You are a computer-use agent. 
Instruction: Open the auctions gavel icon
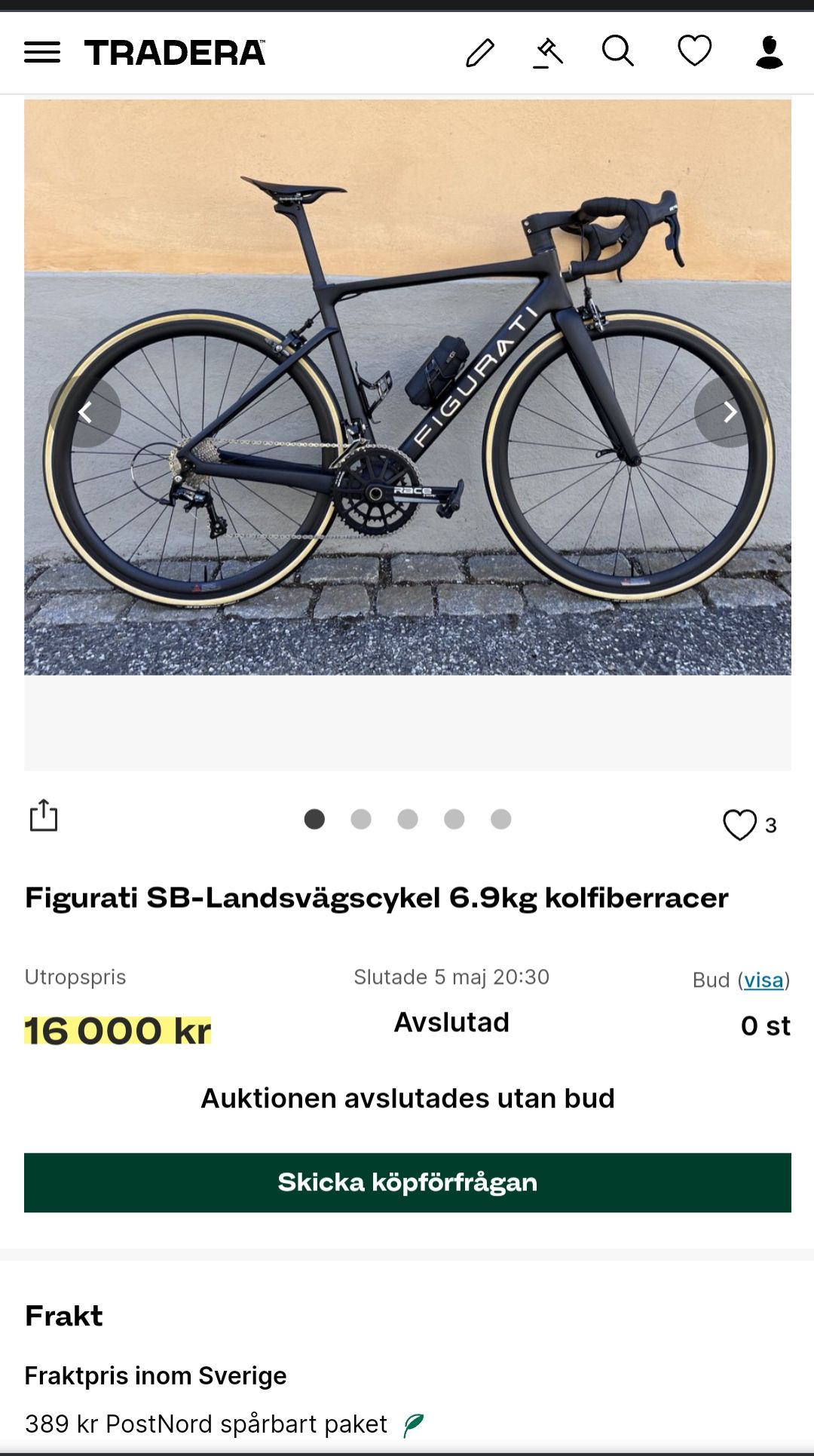(x=548, y=53)
